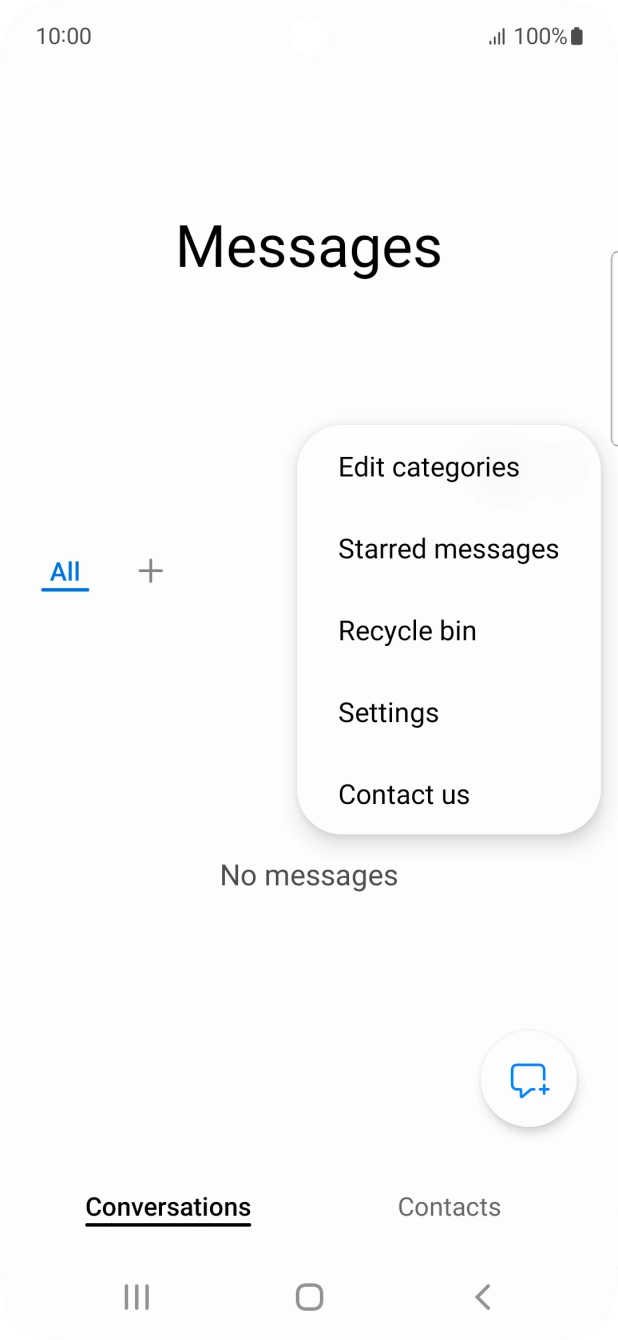618x1340 pixels.
Task: Go back using the navigation bar
Action: point(482,1297)
